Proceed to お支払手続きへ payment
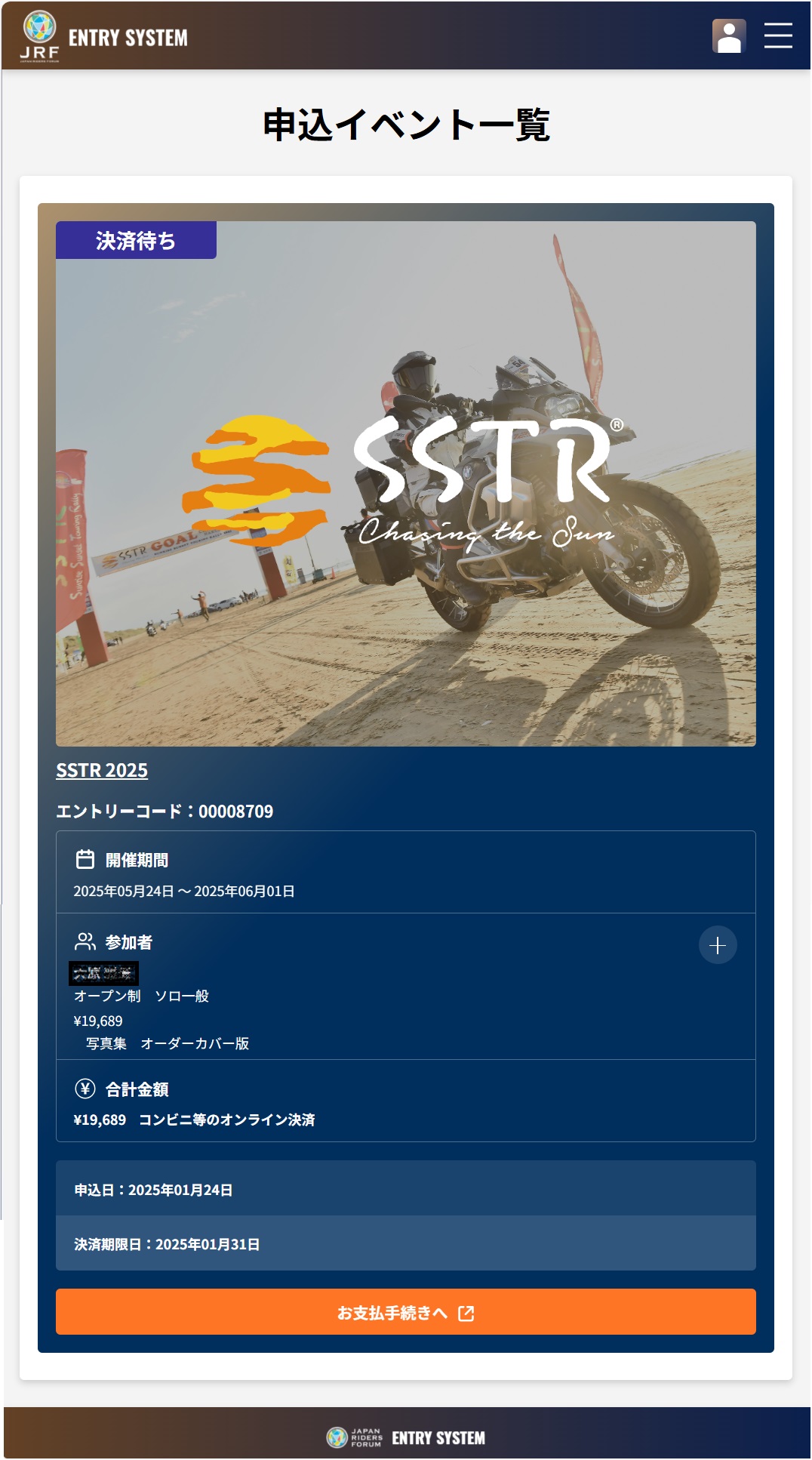The height and width of the screenshot is (1460, 812). (405, 1312)
